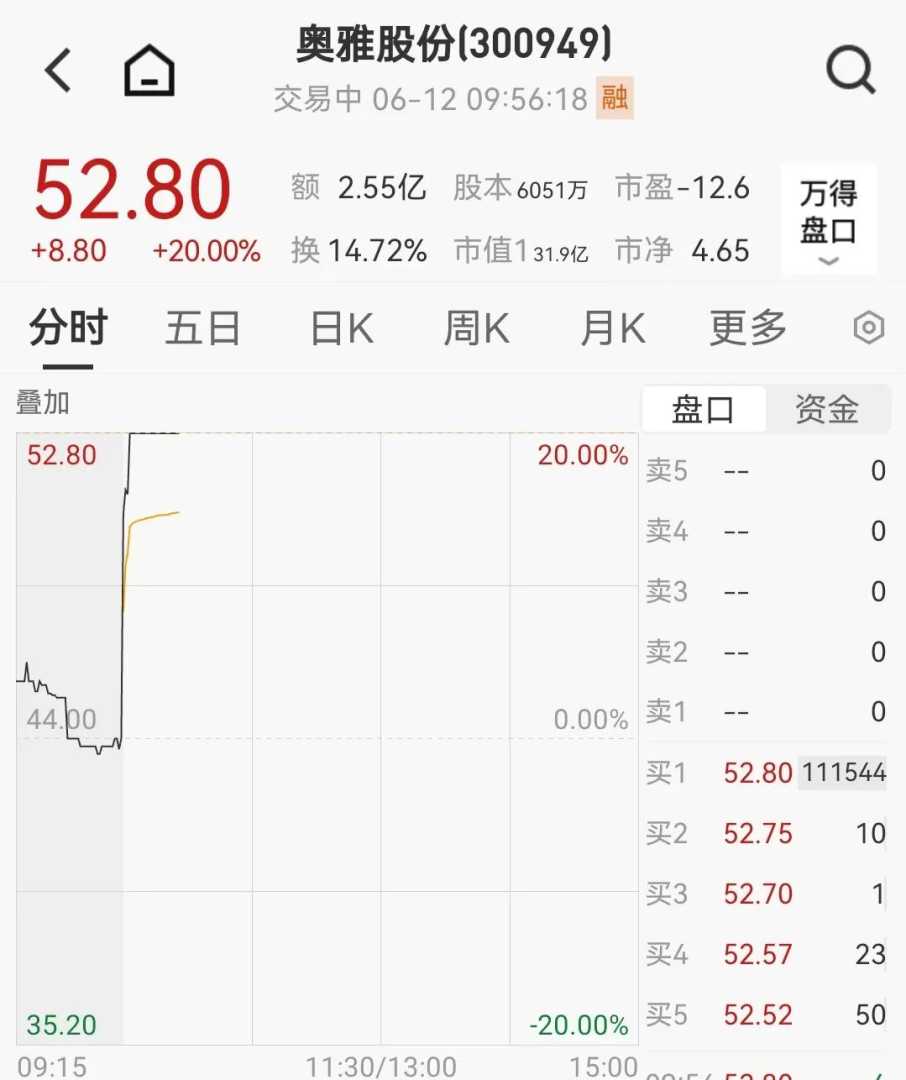Go back using the top-left arrow
The width and height of the screenshot is (906, 1080).
point(59,72)
